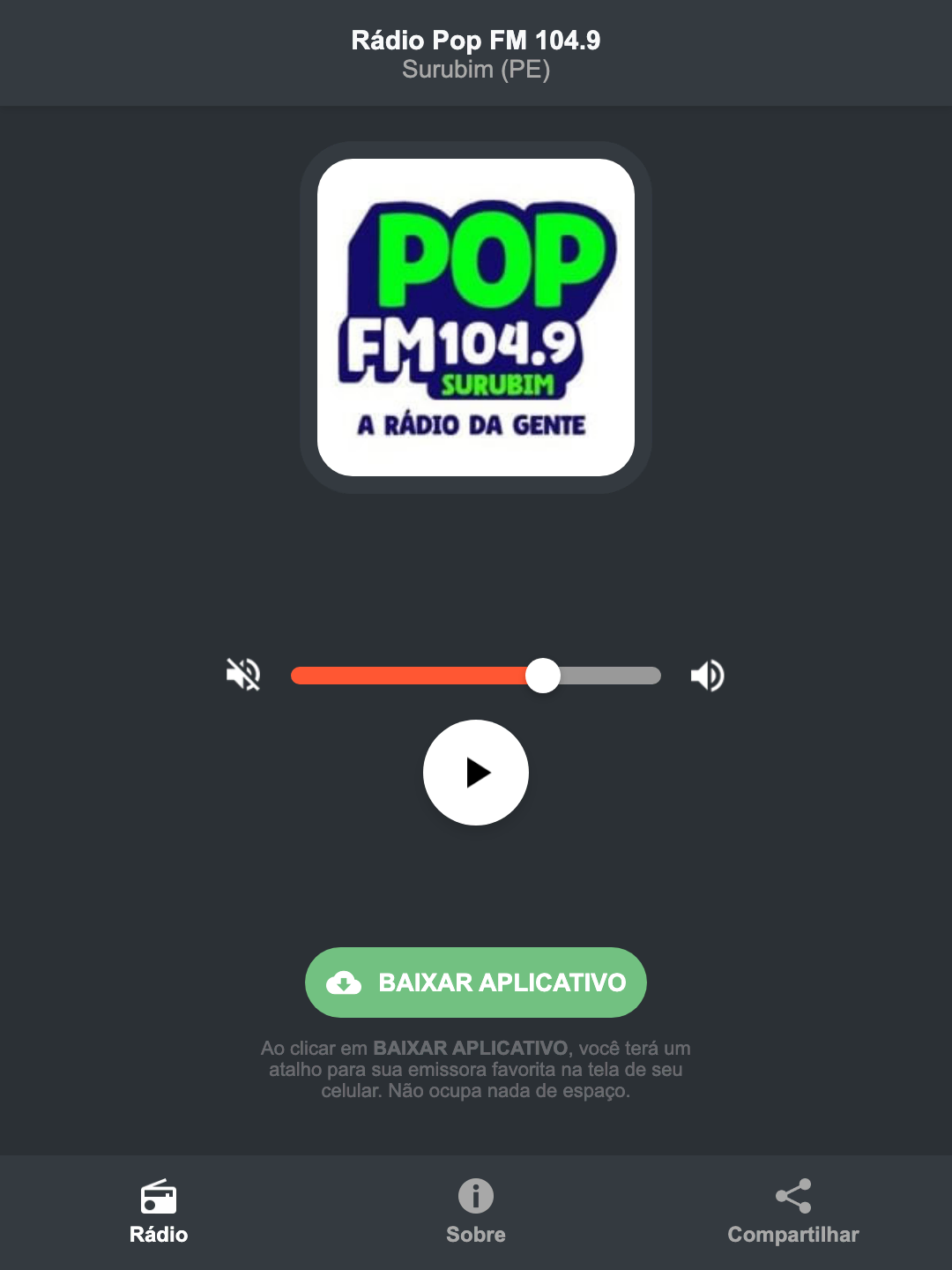The height and width of the screenshot is (1270, 952).
Task: Tap the Compartilhar share icon
Action: pos(792,1198)
